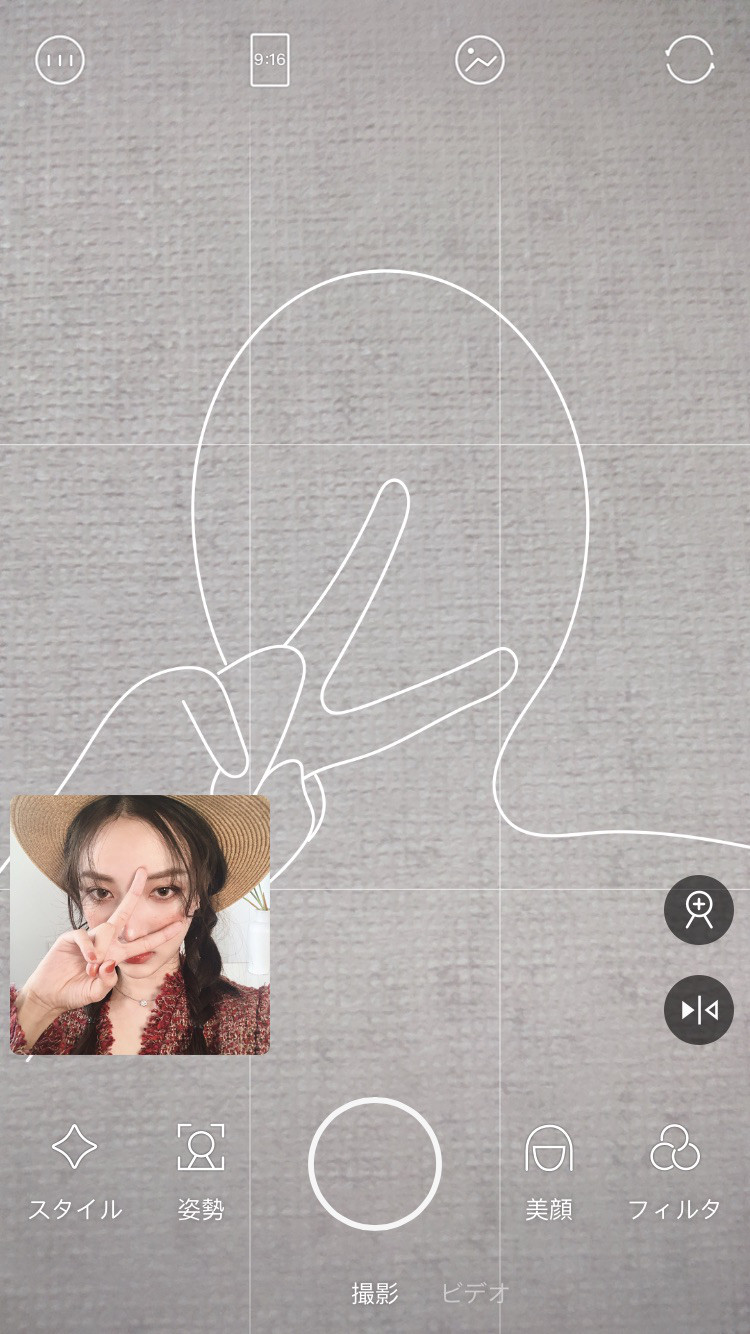Select the 撮影 photo mode tab

point(375,1293)
